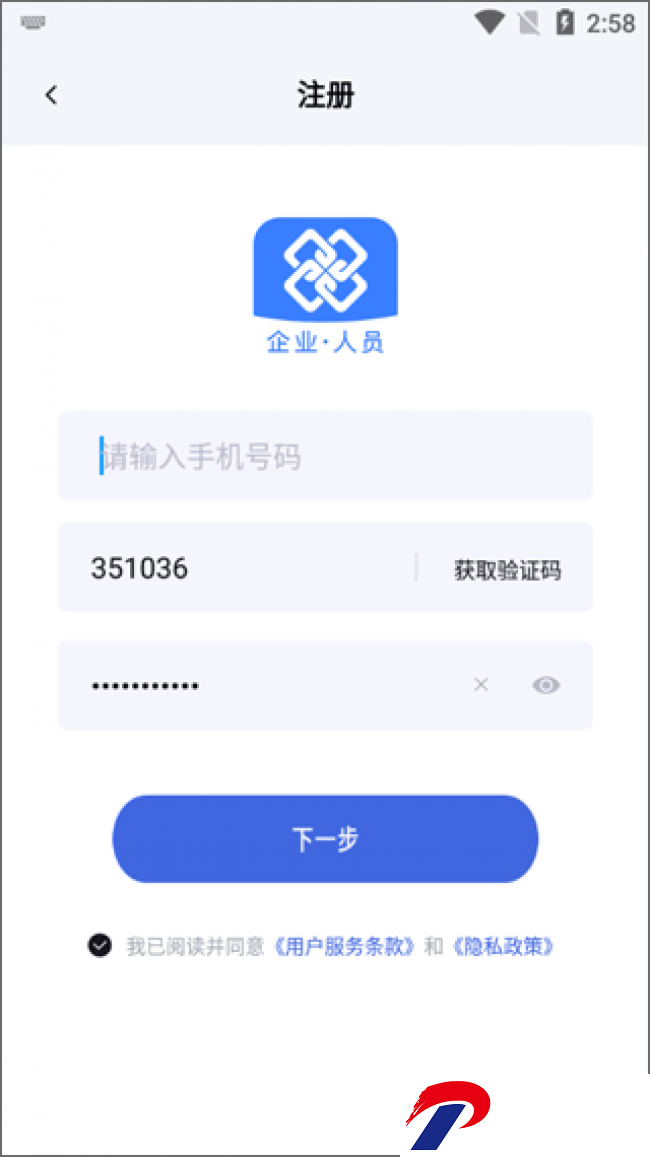Show password using the eye icon
650x1157 pixels.
coord(546,685)
